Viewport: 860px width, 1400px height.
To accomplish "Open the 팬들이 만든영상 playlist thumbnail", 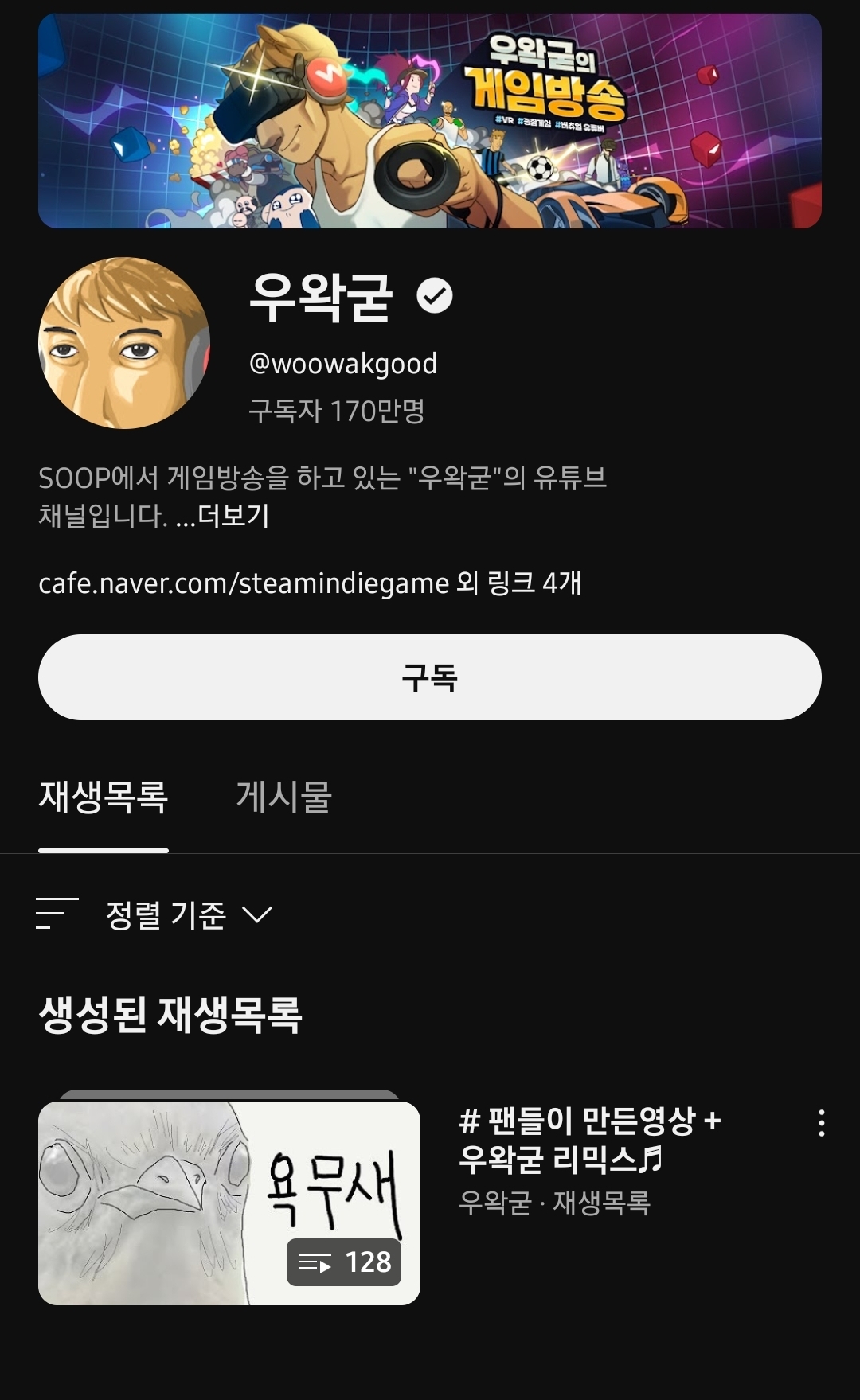I will coord(229,1203).
